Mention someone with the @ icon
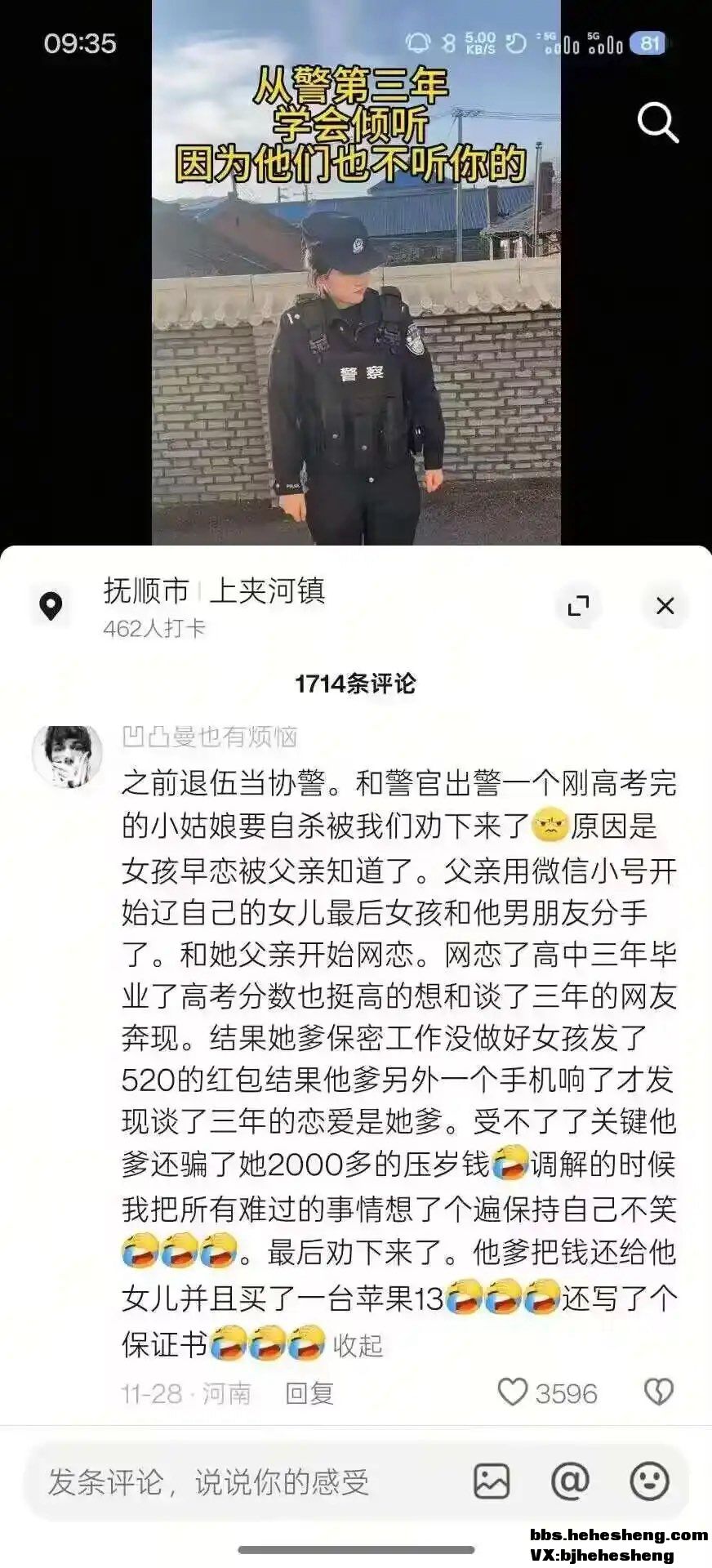The image size is (712, 1568). click(570, 1481)
